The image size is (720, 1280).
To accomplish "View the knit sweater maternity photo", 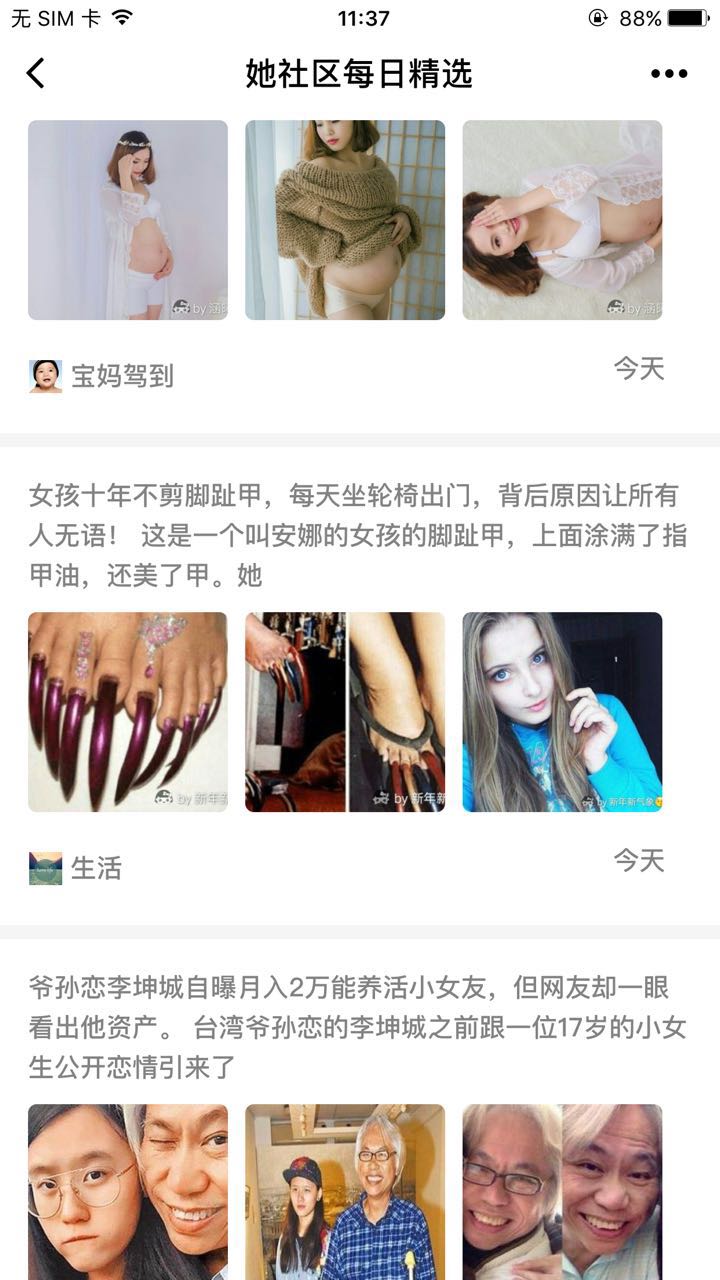I will coord(345,220).
